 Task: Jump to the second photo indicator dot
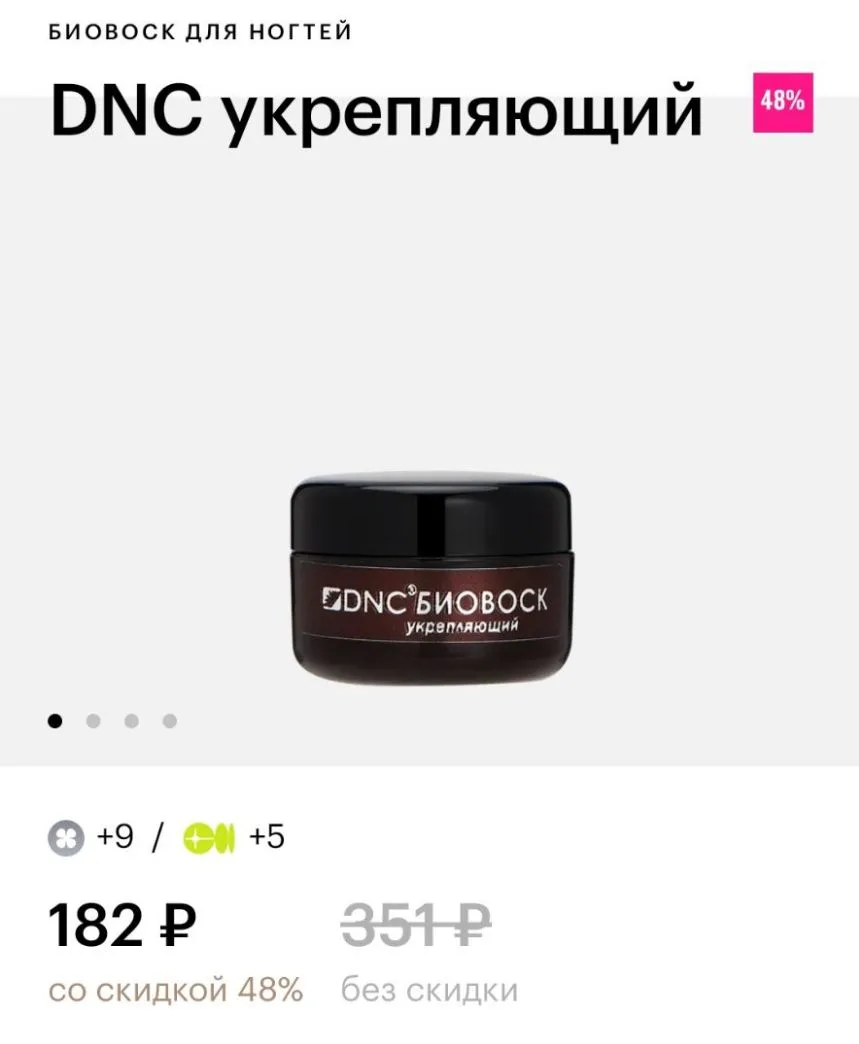93,721
